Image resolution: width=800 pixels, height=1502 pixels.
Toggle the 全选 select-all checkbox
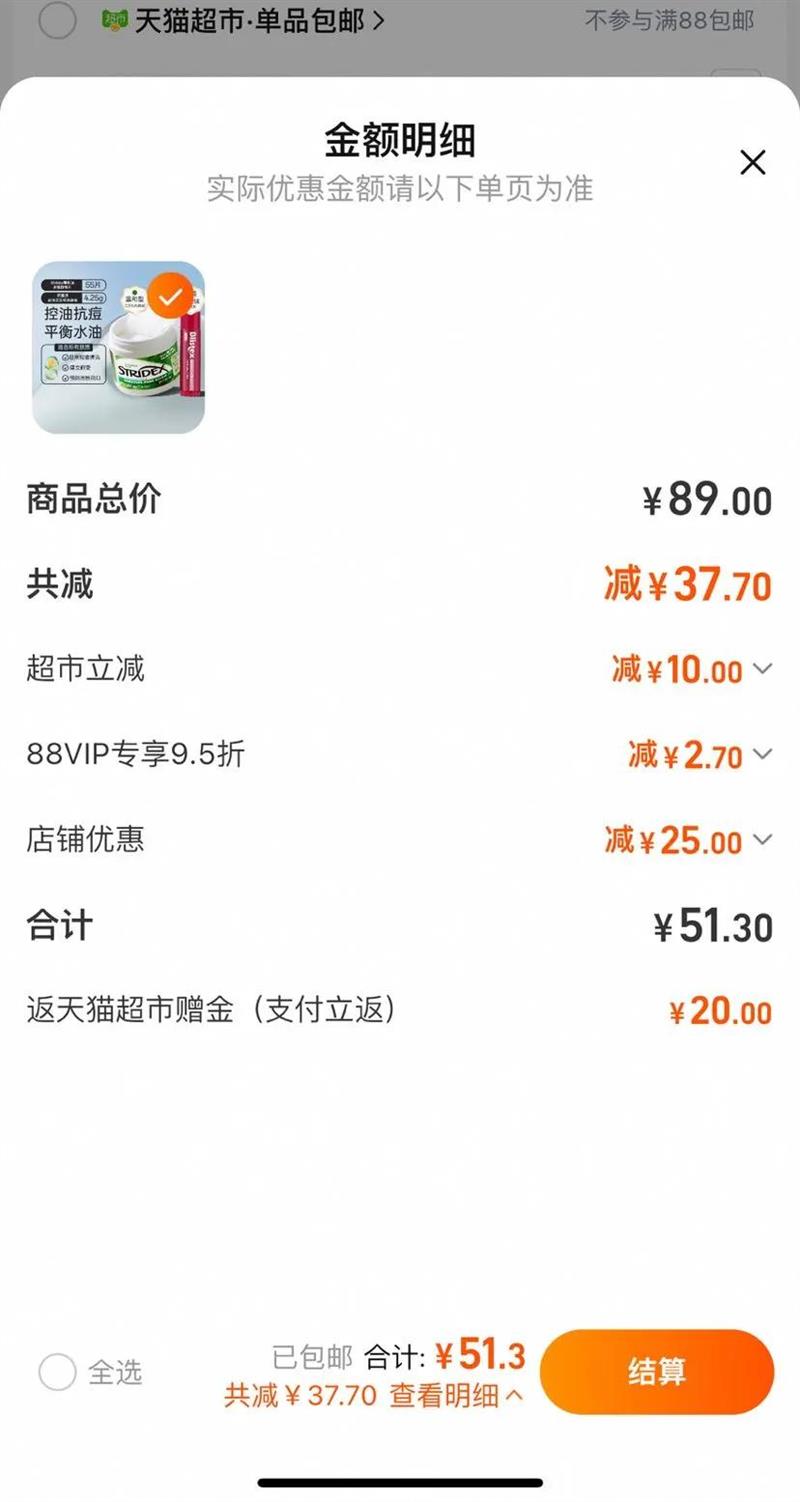(57, 1372)
